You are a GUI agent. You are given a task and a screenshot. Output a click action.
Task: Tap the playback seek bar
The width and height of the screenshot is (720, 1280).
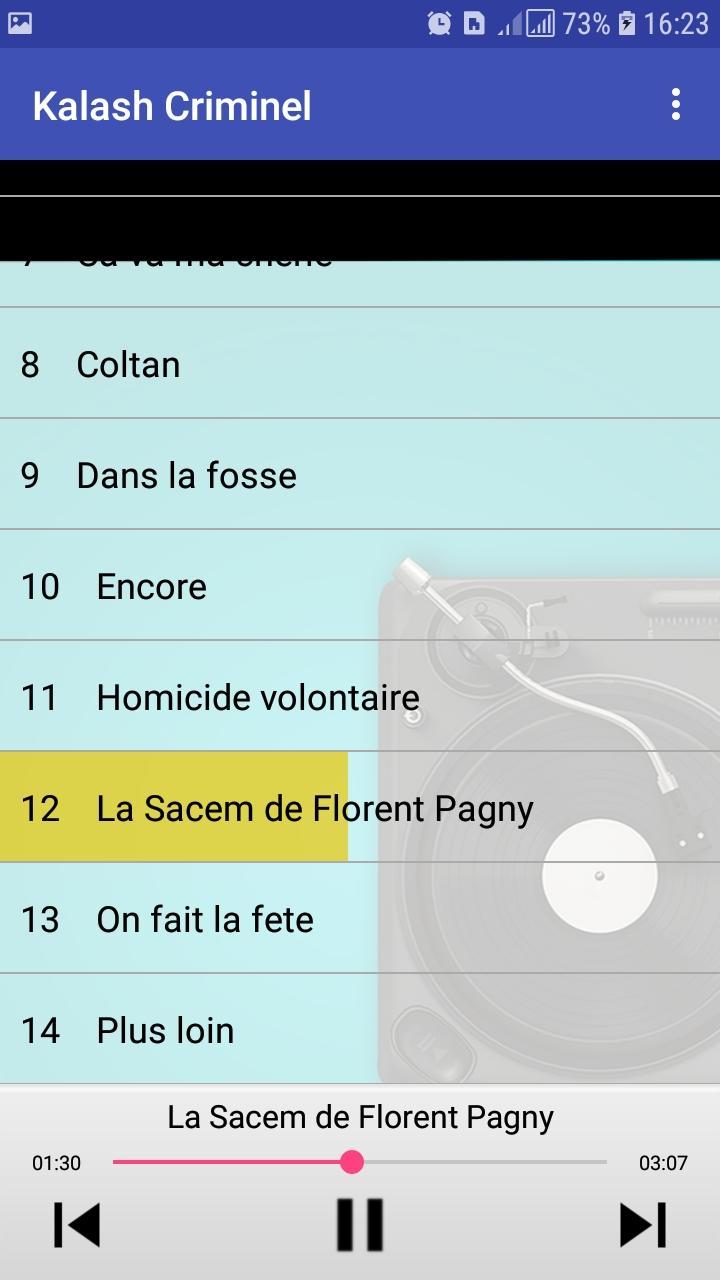(360, 1162)
